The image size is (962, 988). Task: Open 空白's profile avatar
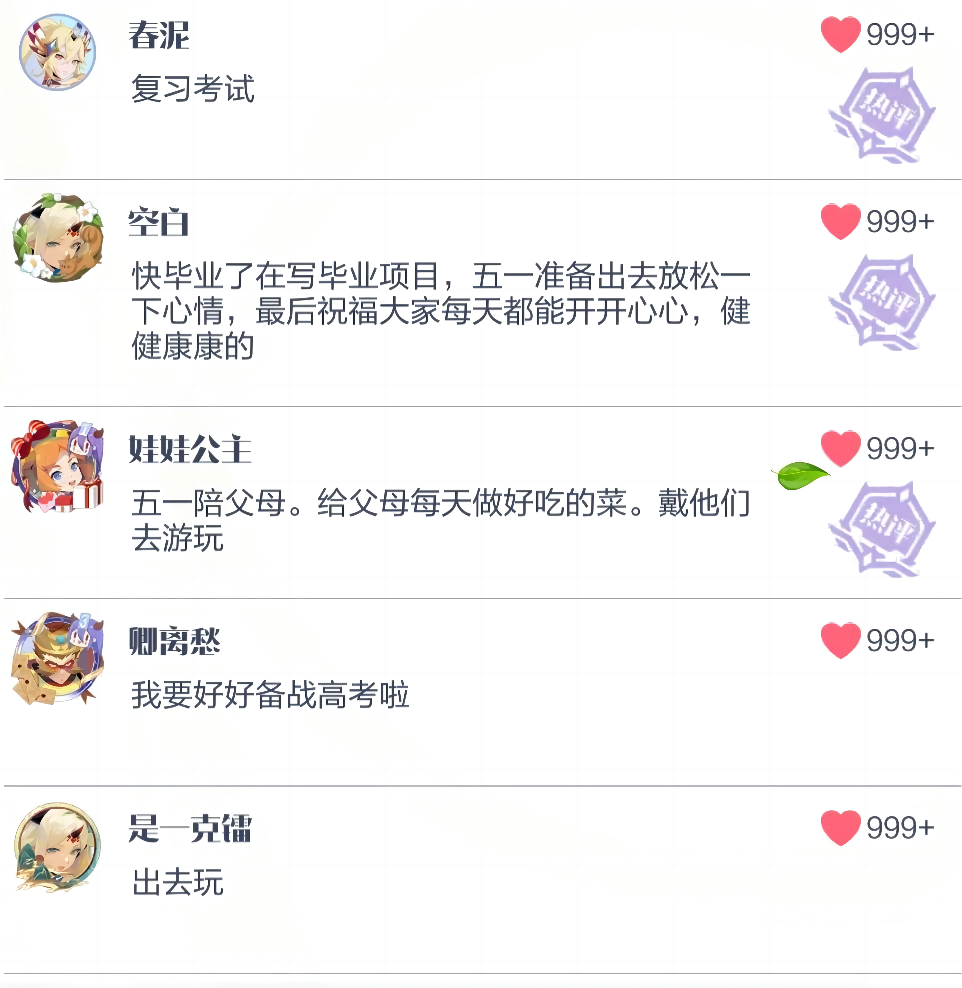(58, 238)
